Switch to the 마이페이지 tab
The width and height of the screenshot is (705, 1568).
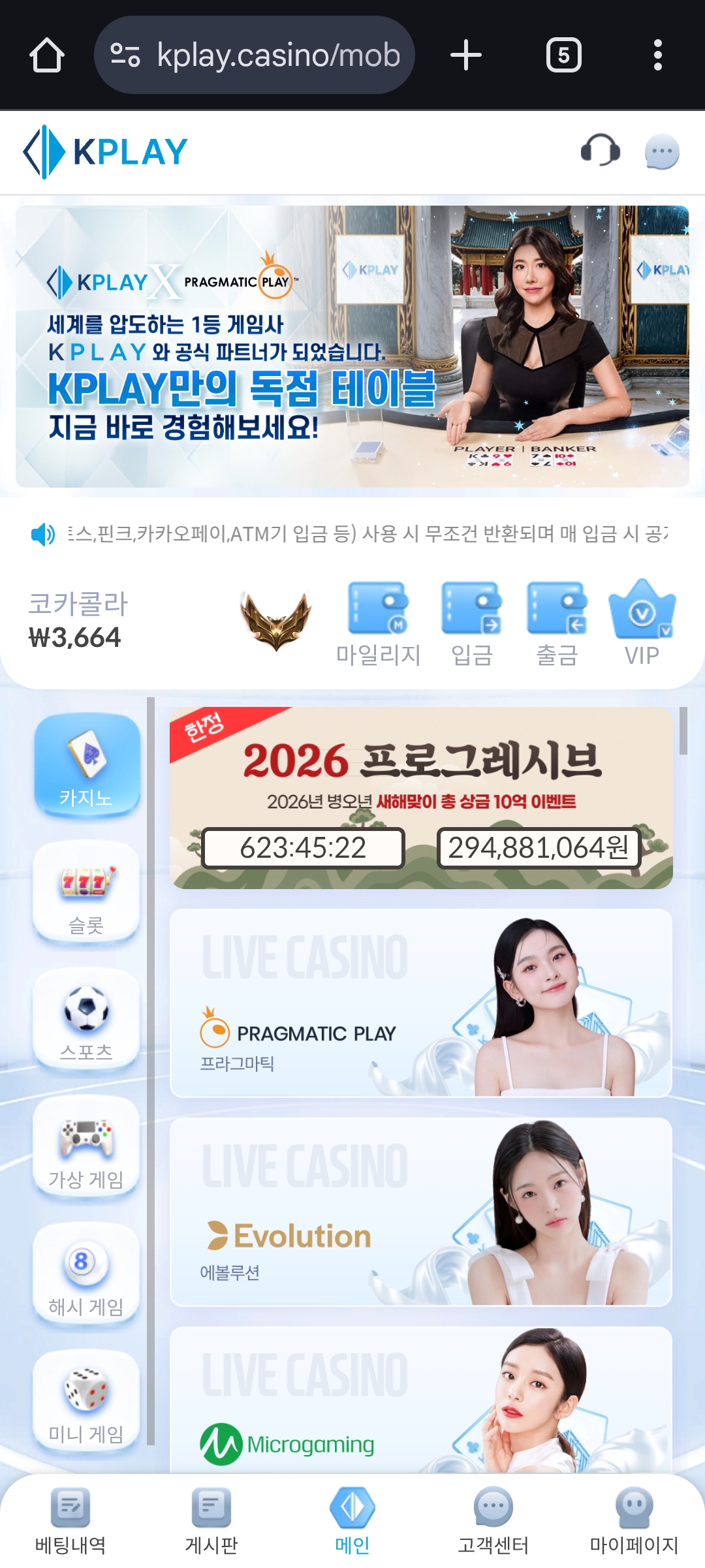[x=634, y=1520]
